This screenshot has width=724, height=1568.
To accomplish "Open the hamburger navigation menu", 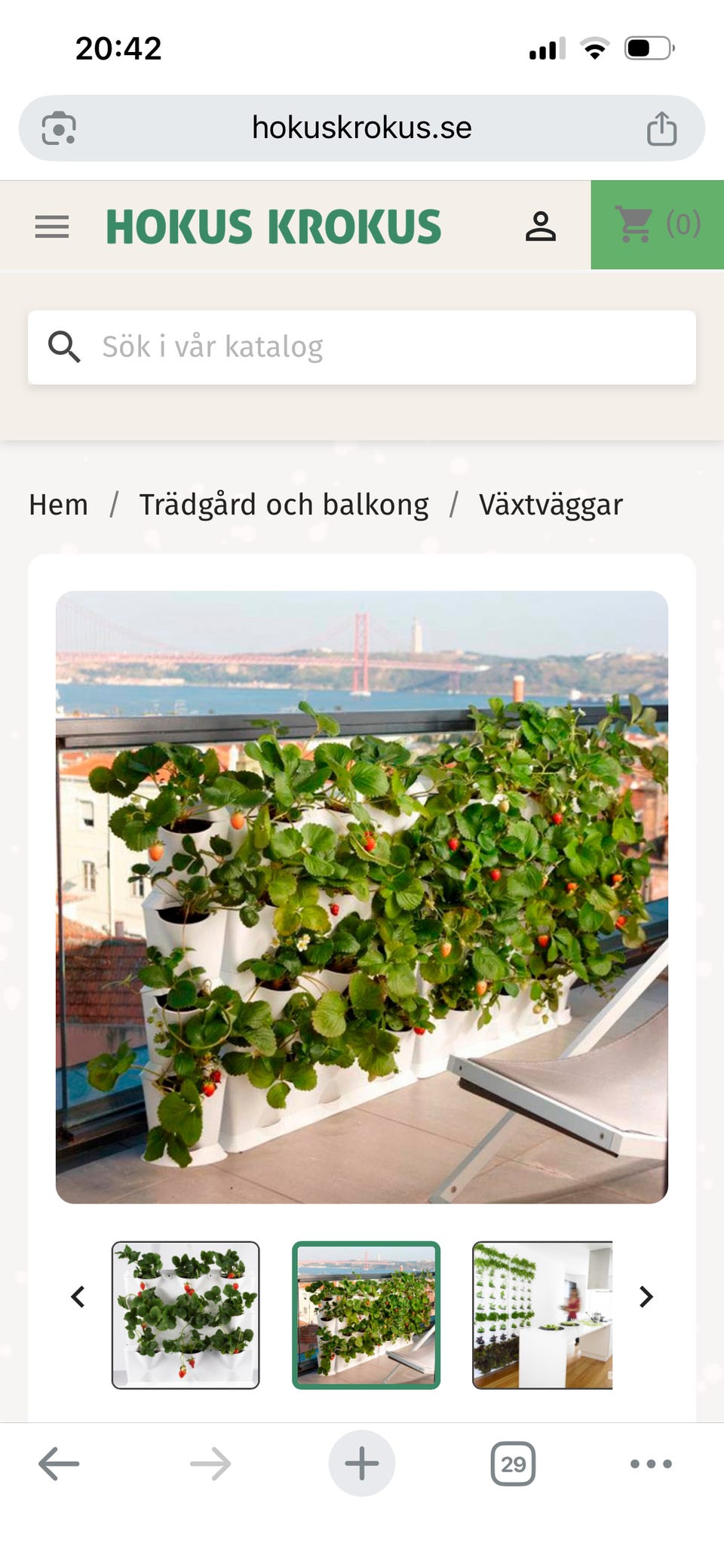I will coord(51,225).
